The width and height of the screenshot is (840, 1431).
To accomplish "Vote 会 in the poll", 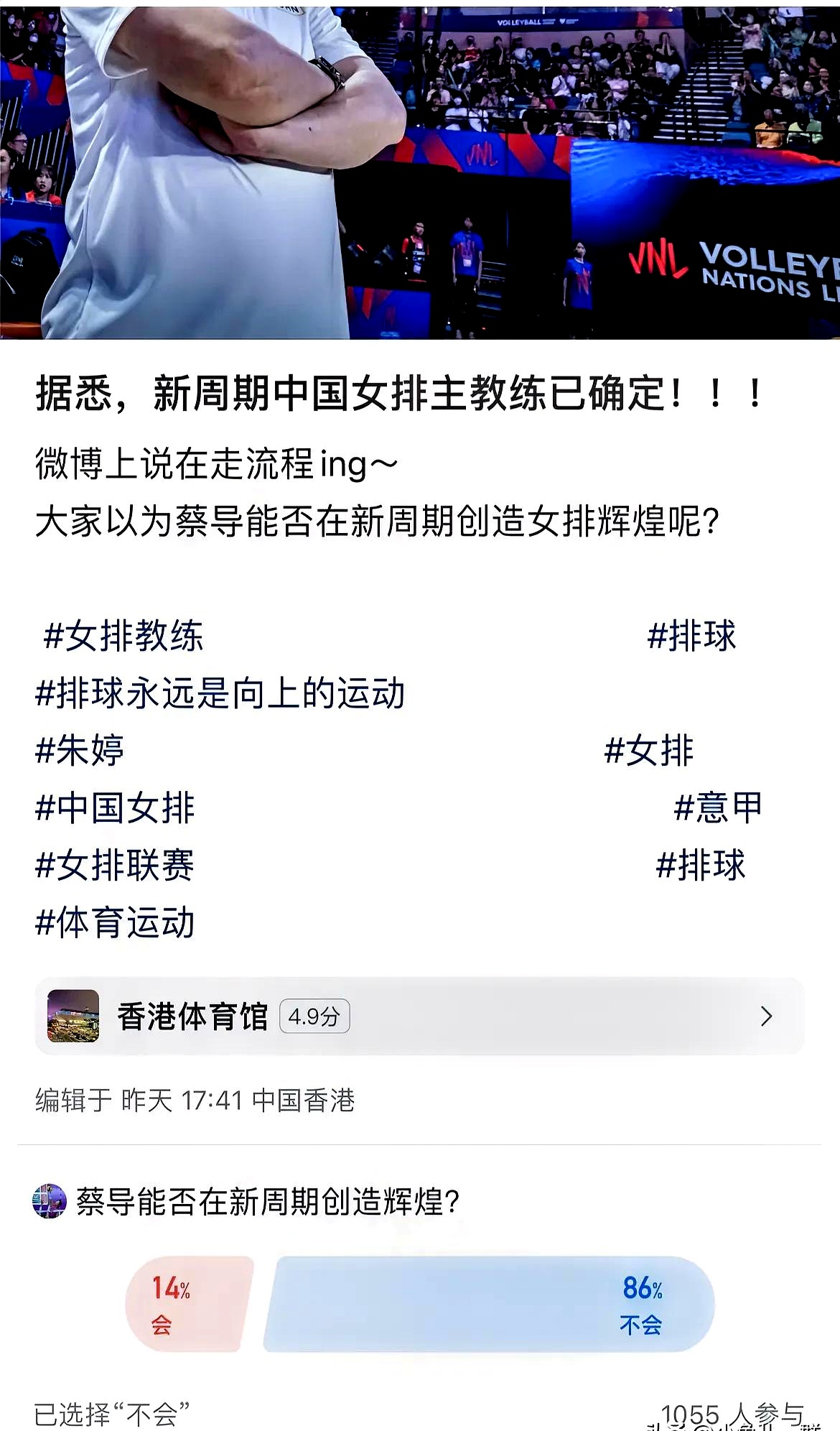I will click(188, 1304).
